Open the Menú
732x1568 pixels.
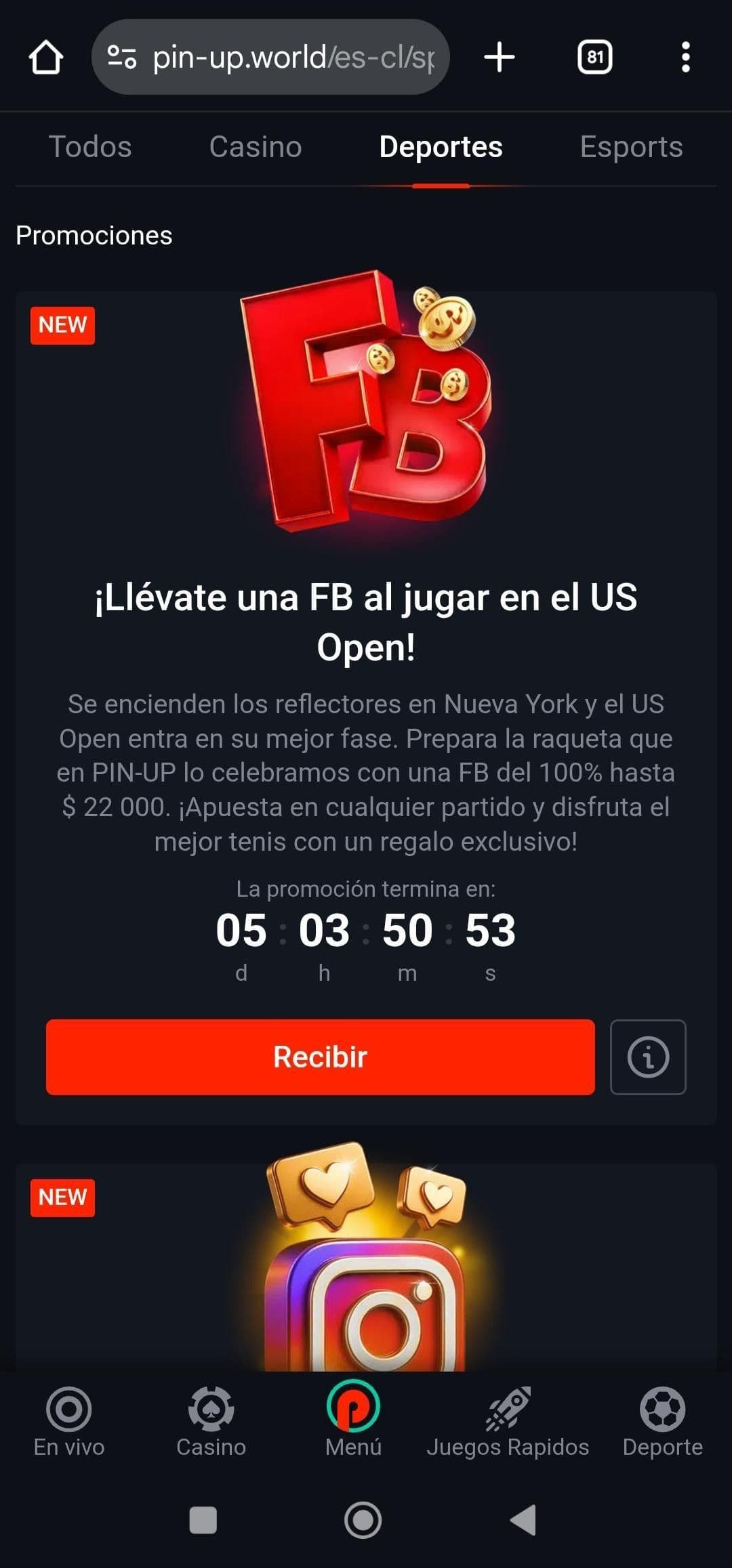coord(353,1421)
